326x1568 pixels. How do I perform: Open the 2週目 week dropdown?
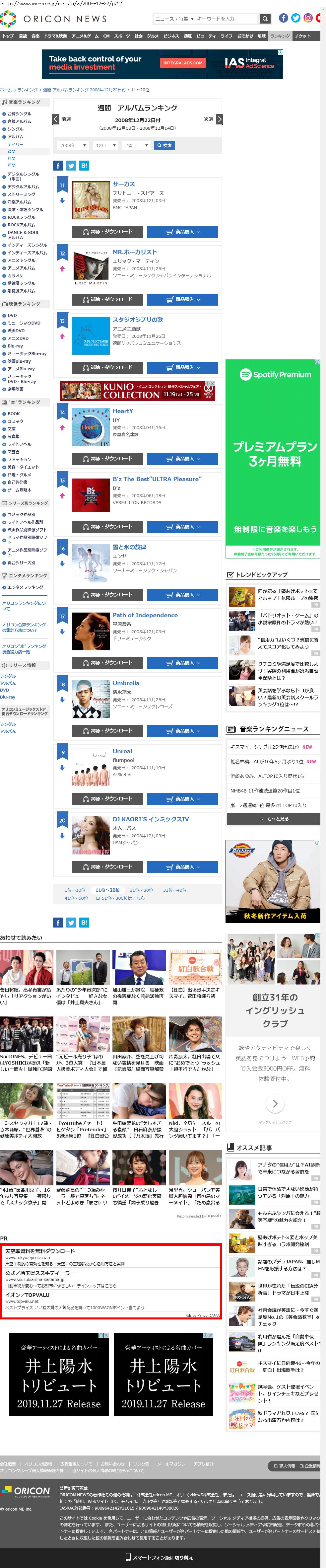click(x=136, y=145)
